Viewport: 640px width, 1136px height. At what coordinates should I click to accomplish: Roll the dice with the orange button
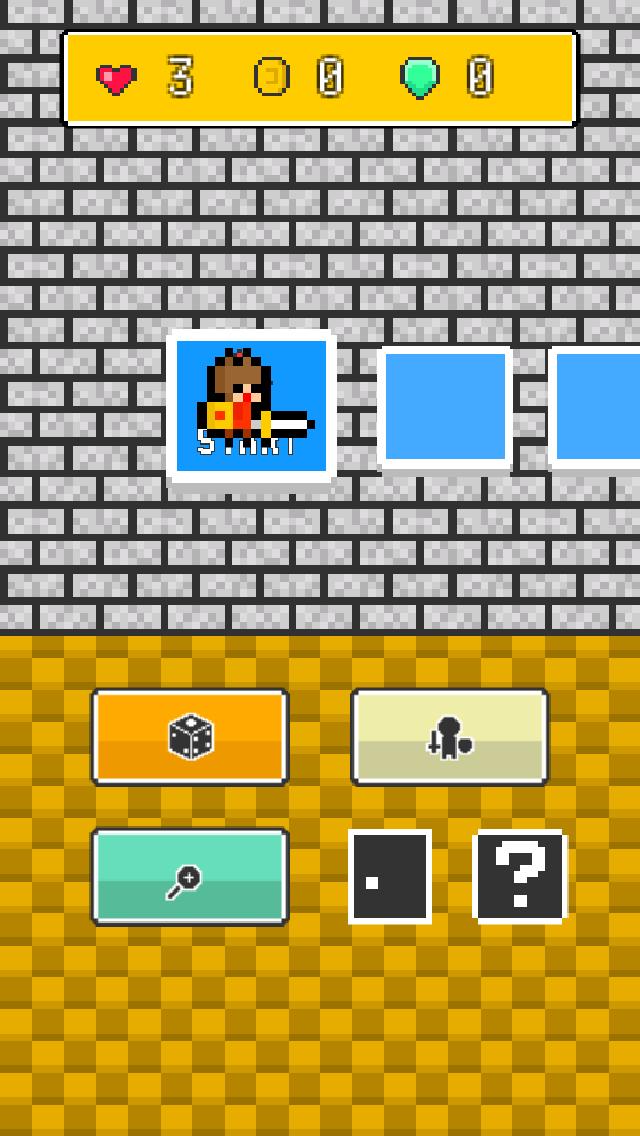(x=190, y=737)
